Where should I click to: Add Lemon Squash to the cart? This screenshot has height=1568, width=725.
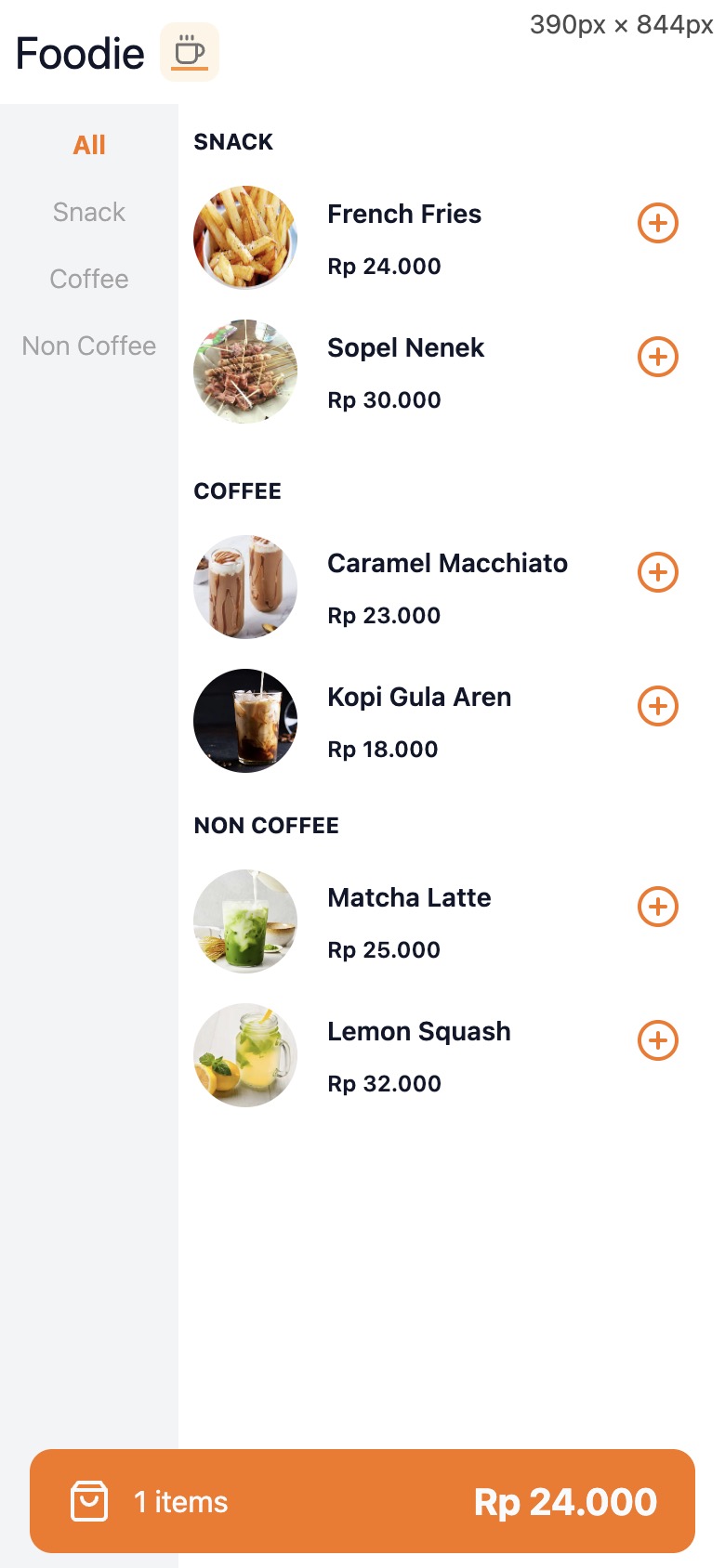(658, 1040)
